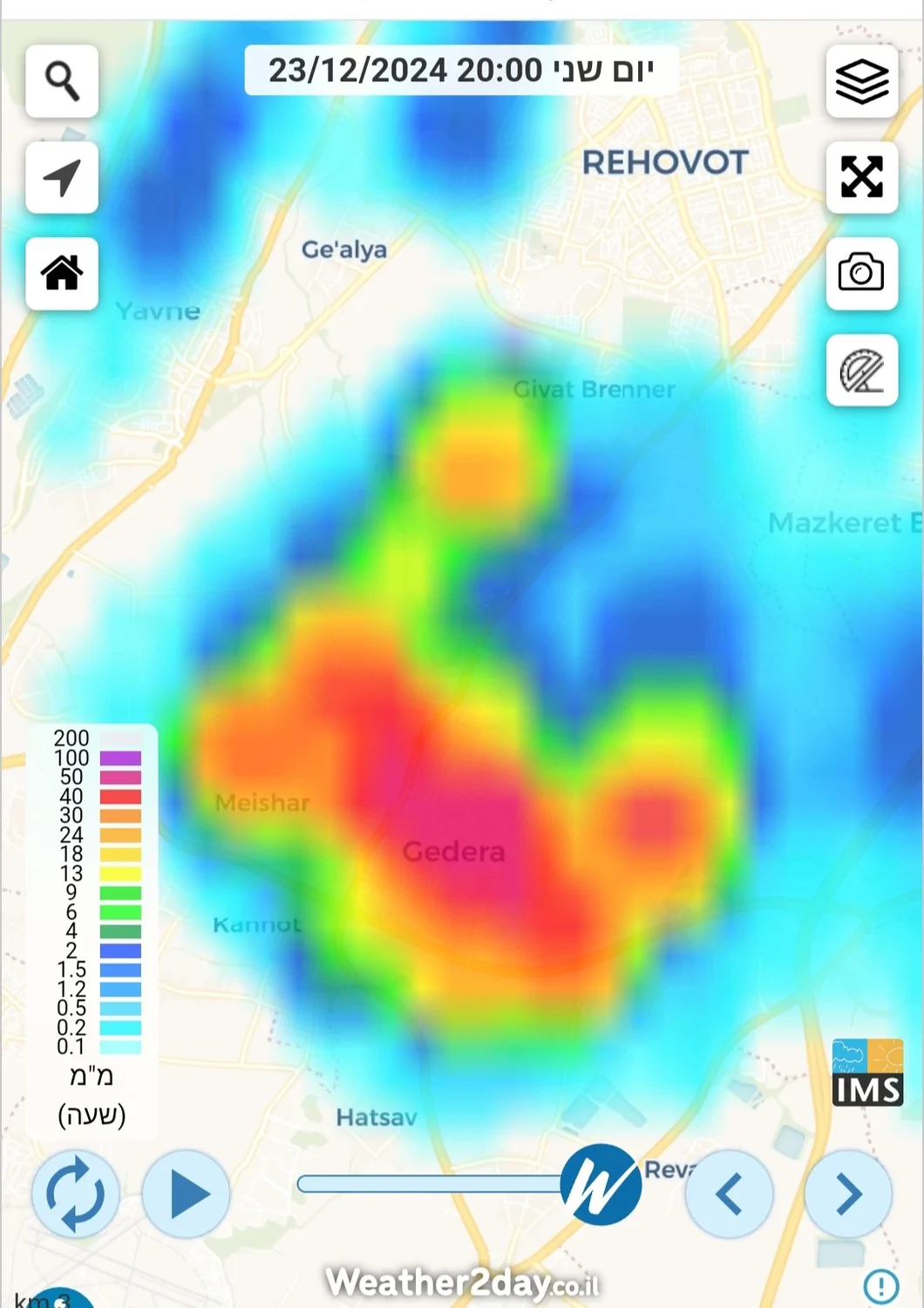Play the rain radar animation

[x=187, y=1194]
